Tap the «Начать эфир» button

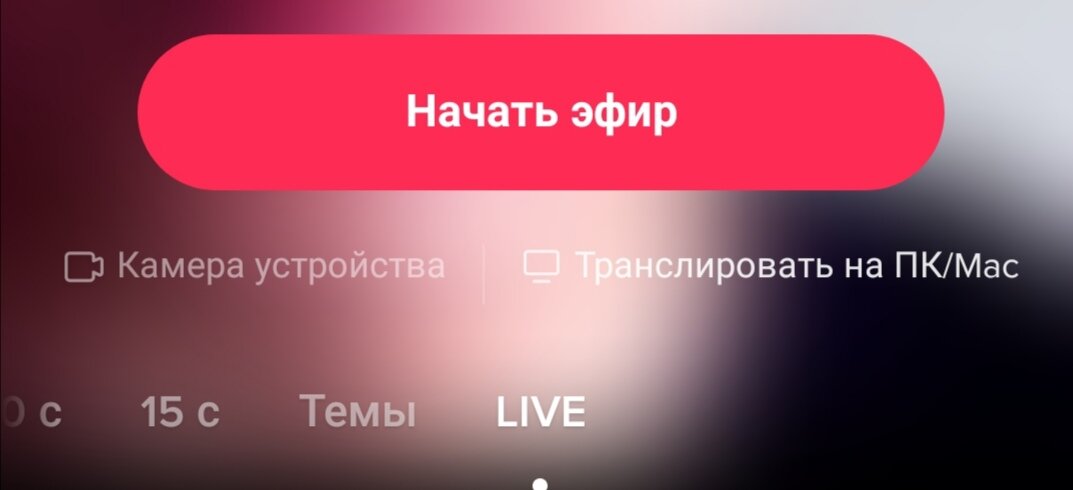pos(540,112)
